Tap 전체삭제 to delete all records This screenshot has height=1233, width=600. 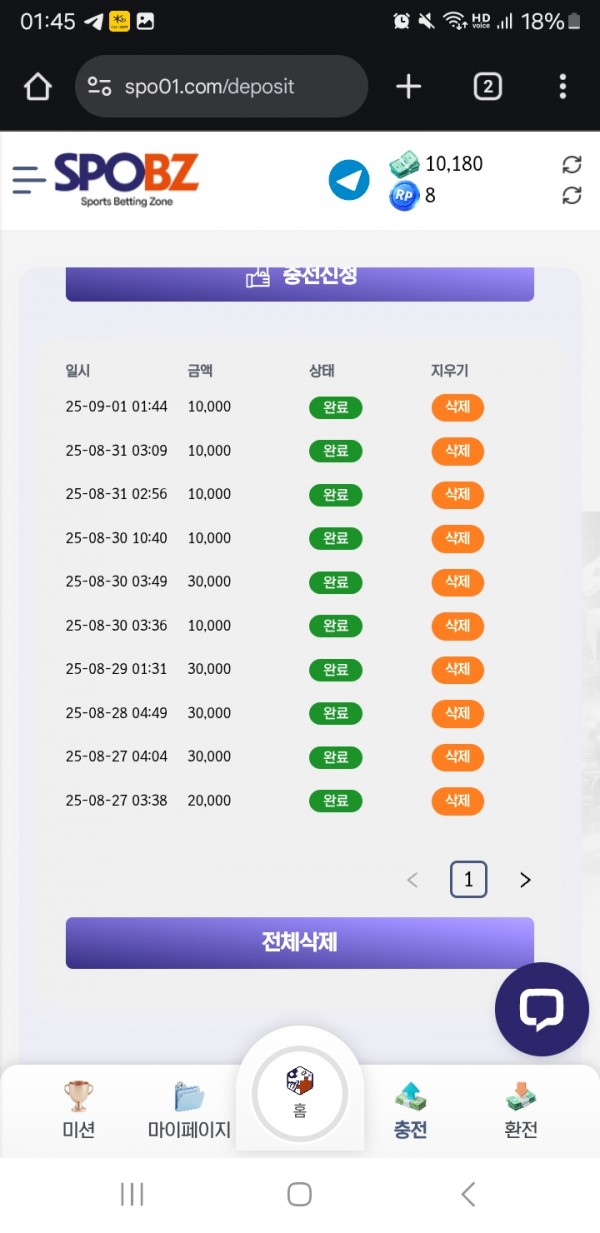300,943
